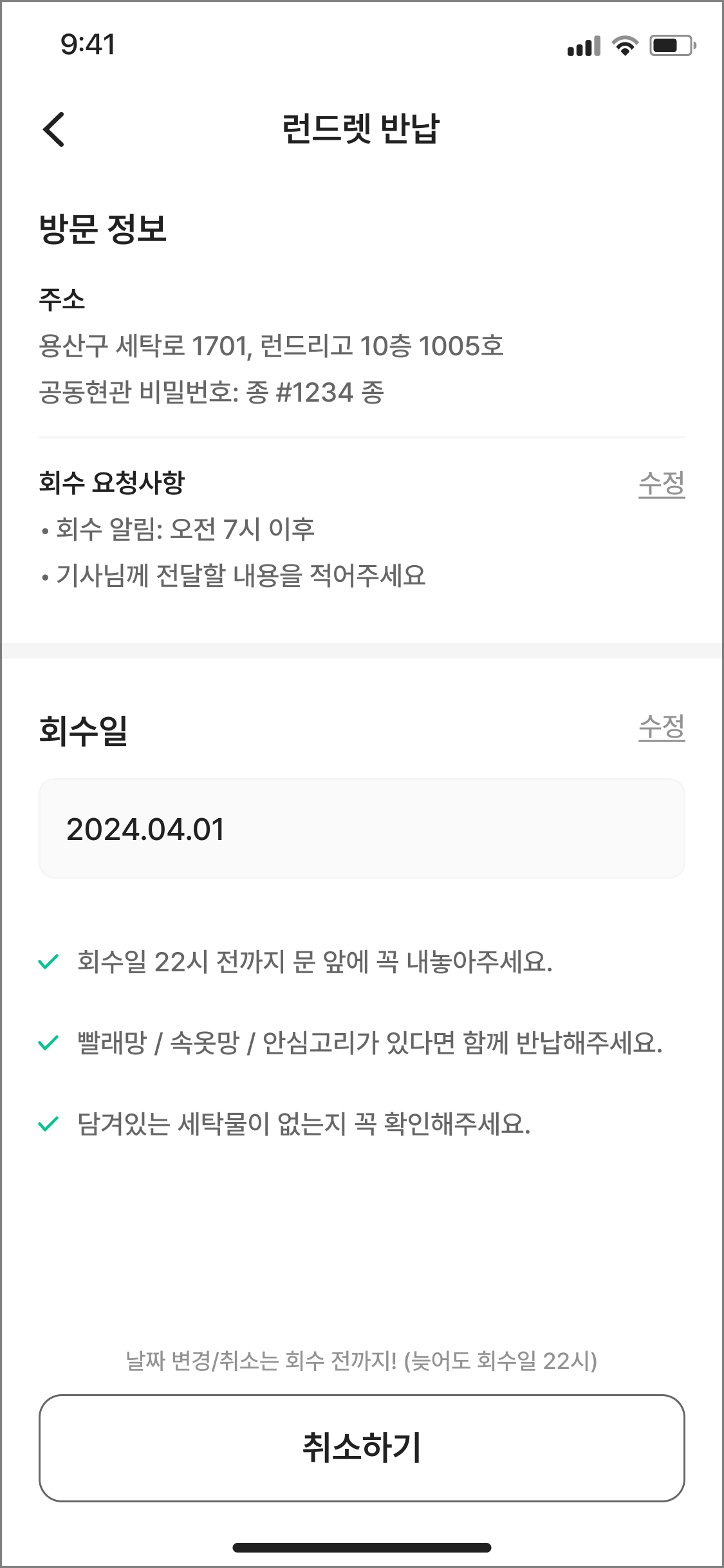Tap 수정 next to 회수 요청사항
The image size is (724, 1568).
[x=664, y=484]
